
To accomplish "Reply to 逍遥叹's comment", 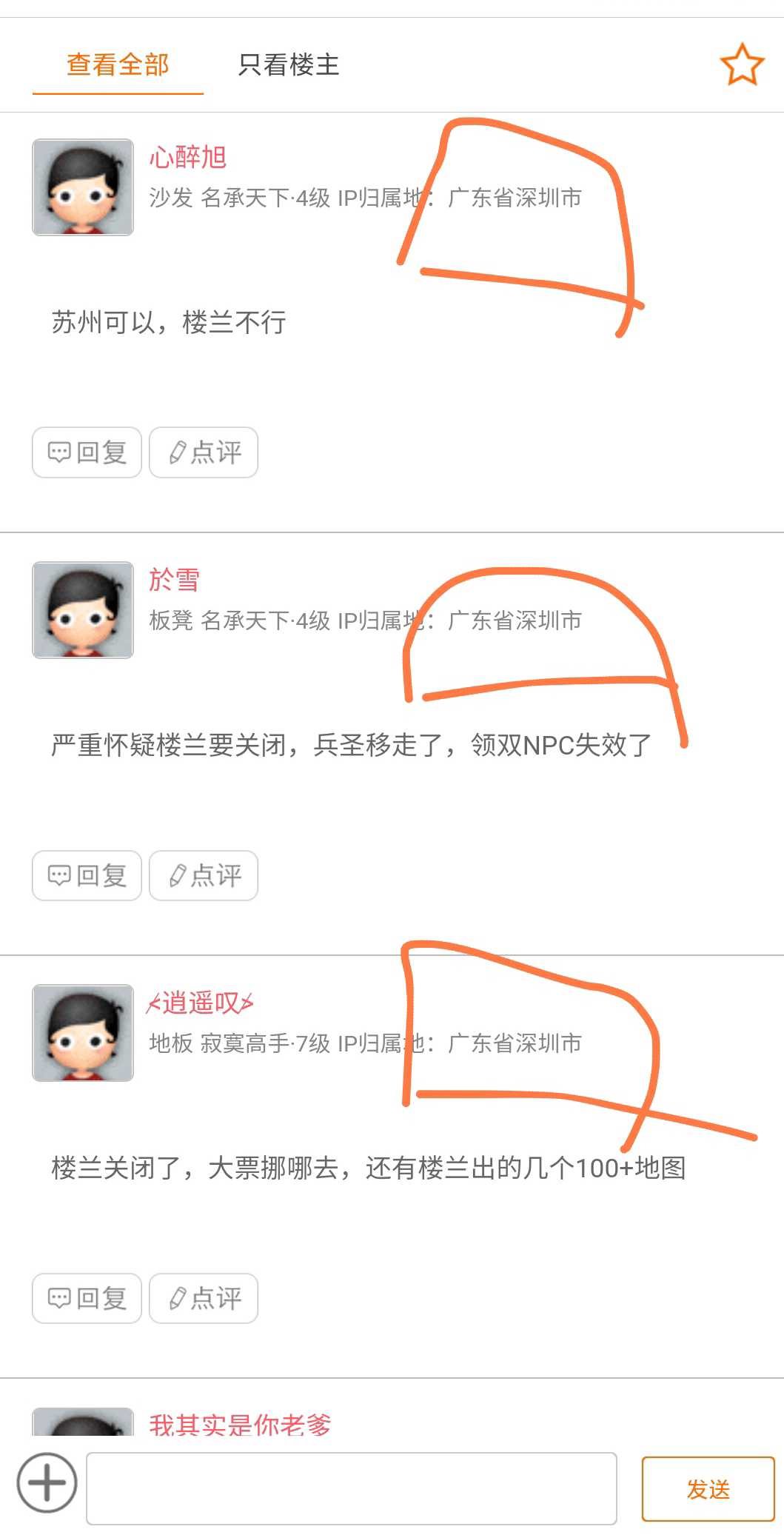I will (x=87, y=1298).
